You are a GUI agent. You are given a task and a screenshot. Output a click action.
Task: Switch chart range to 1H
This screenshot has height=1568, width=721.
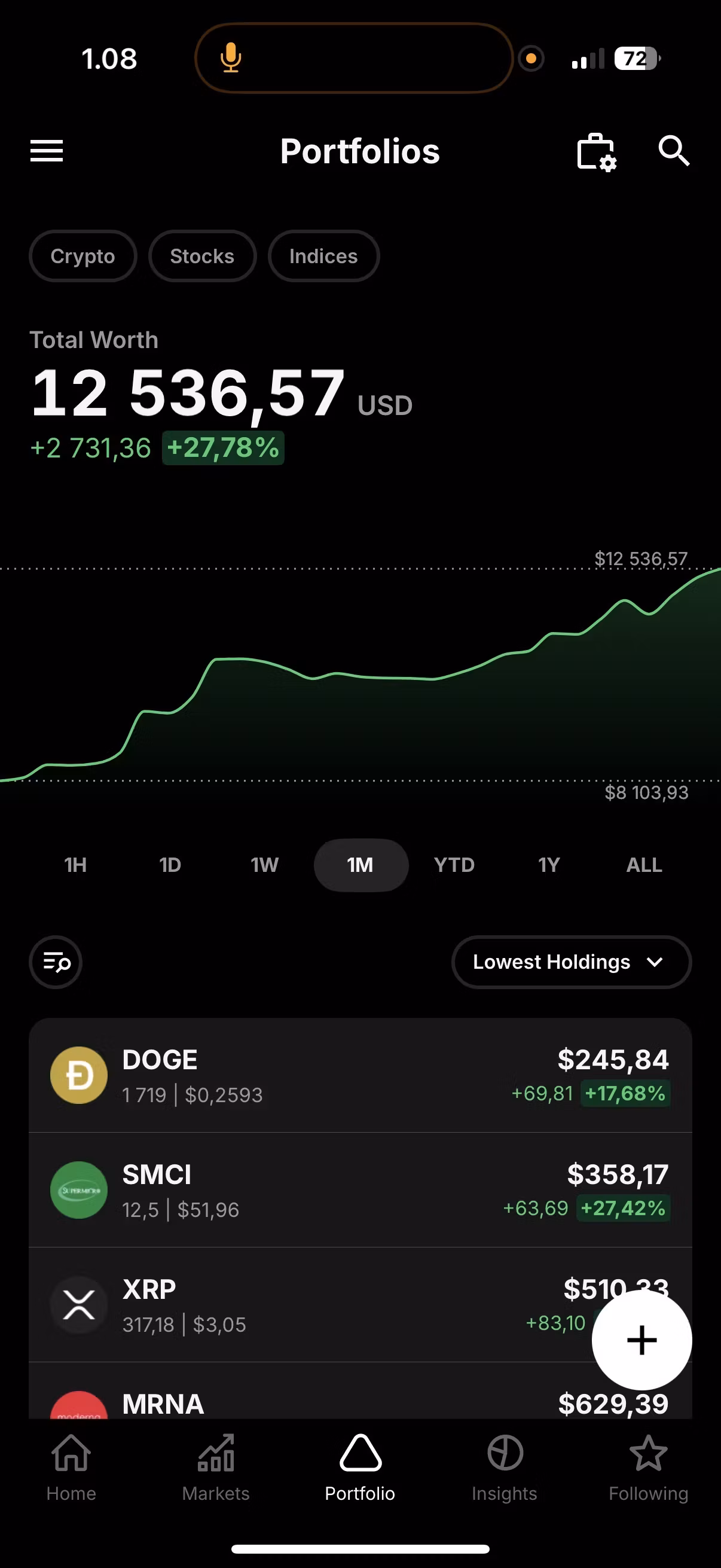coord(75,865)
